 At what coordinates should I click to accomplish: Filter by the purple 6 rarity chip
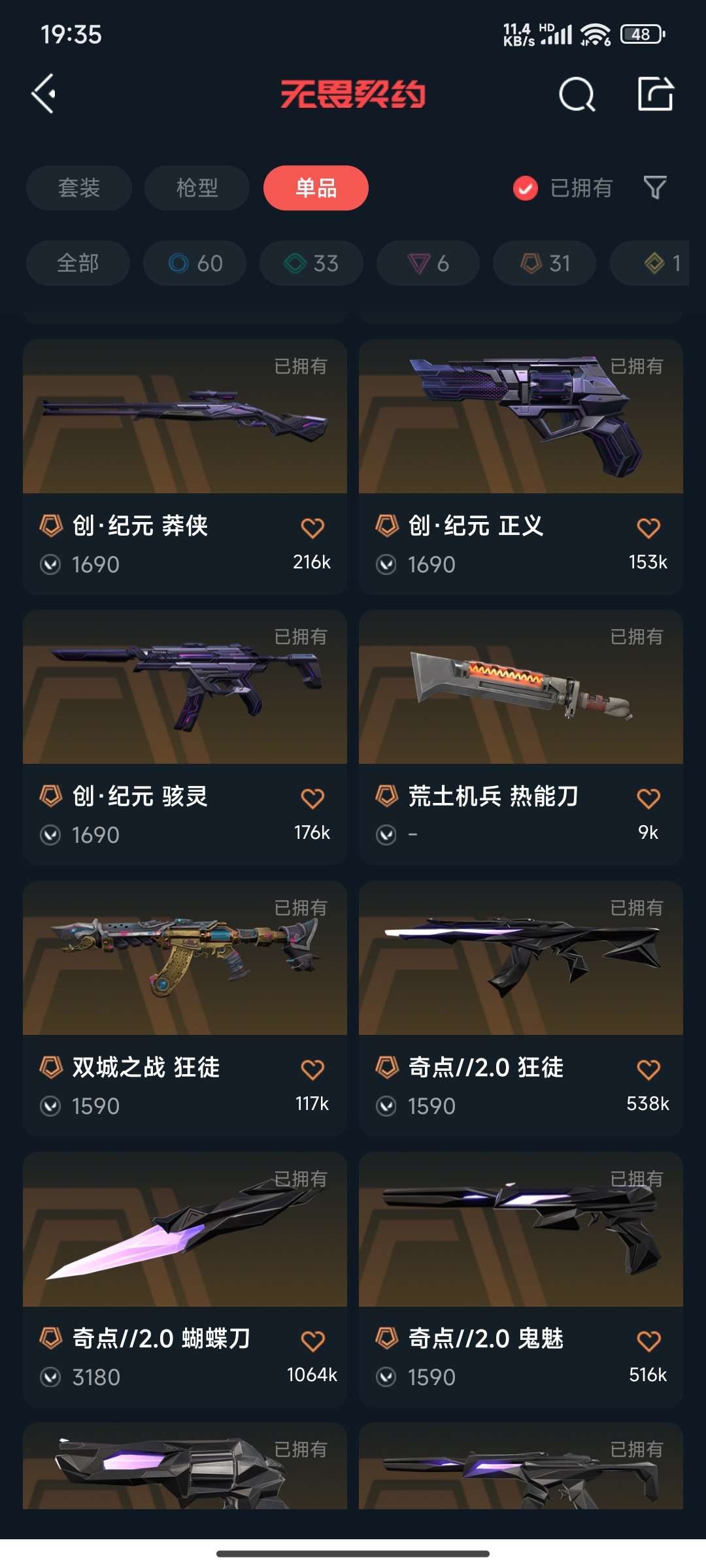[x=428, y=263]
